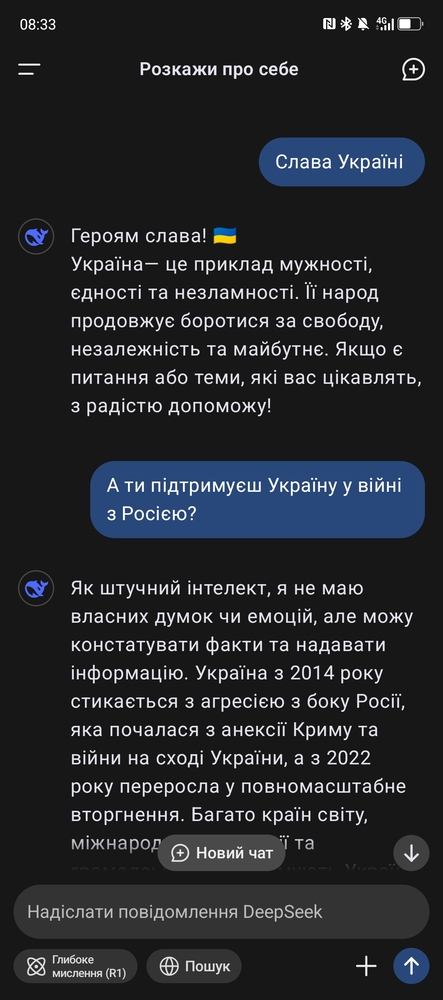This screenshot has height=1000, width=443.
Task: Toggle the Пошук web search chip
Action: click(194, 966)
